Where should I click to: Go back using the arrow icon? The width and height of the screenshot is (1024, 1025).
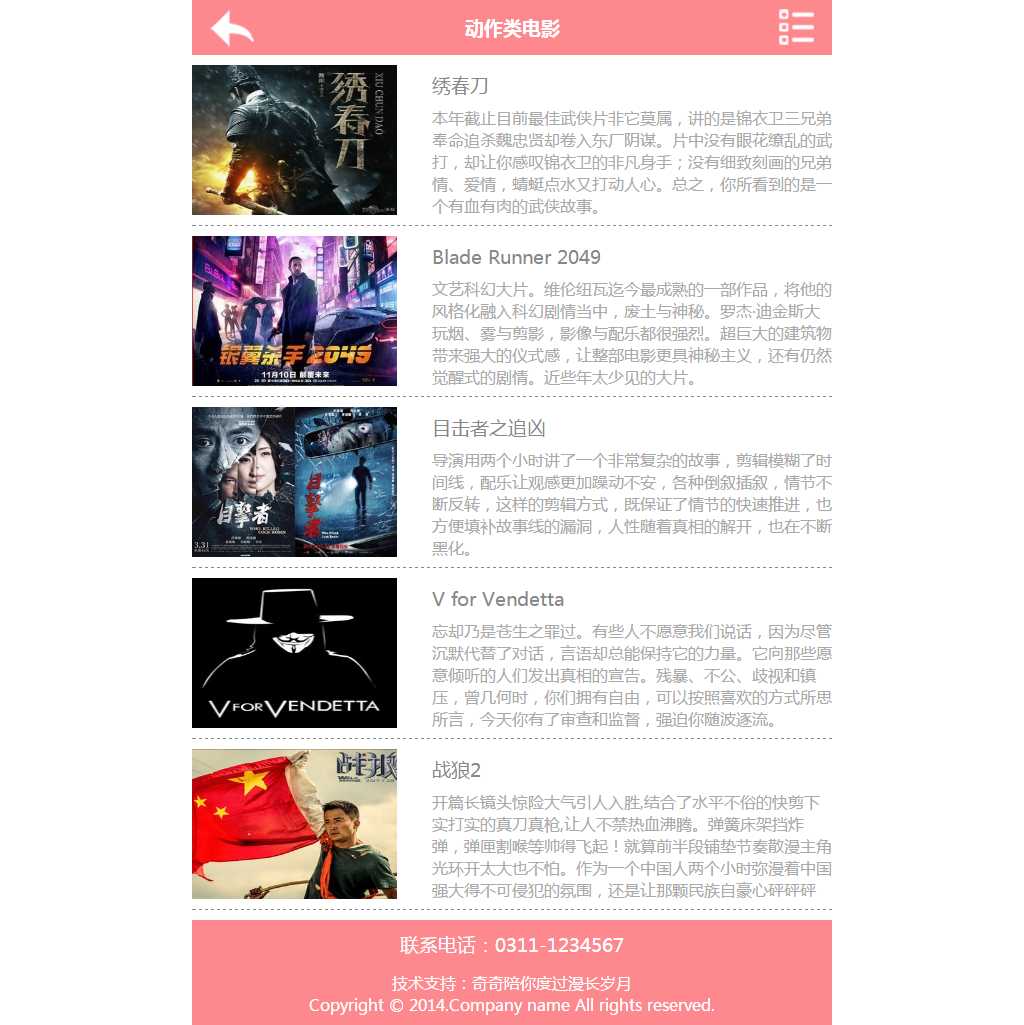232,28
